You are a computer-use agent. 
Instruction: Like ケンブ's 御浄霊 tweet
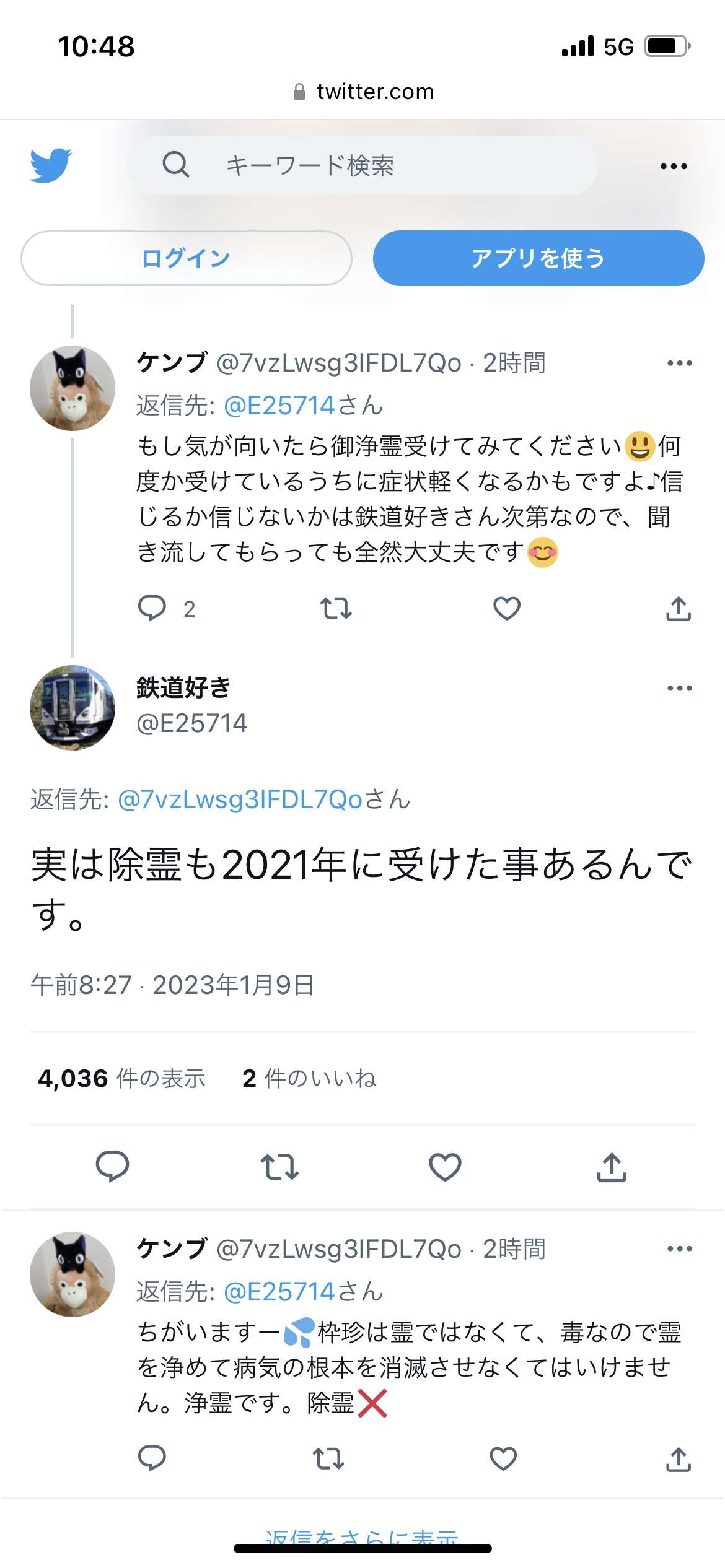click(506, 608)
